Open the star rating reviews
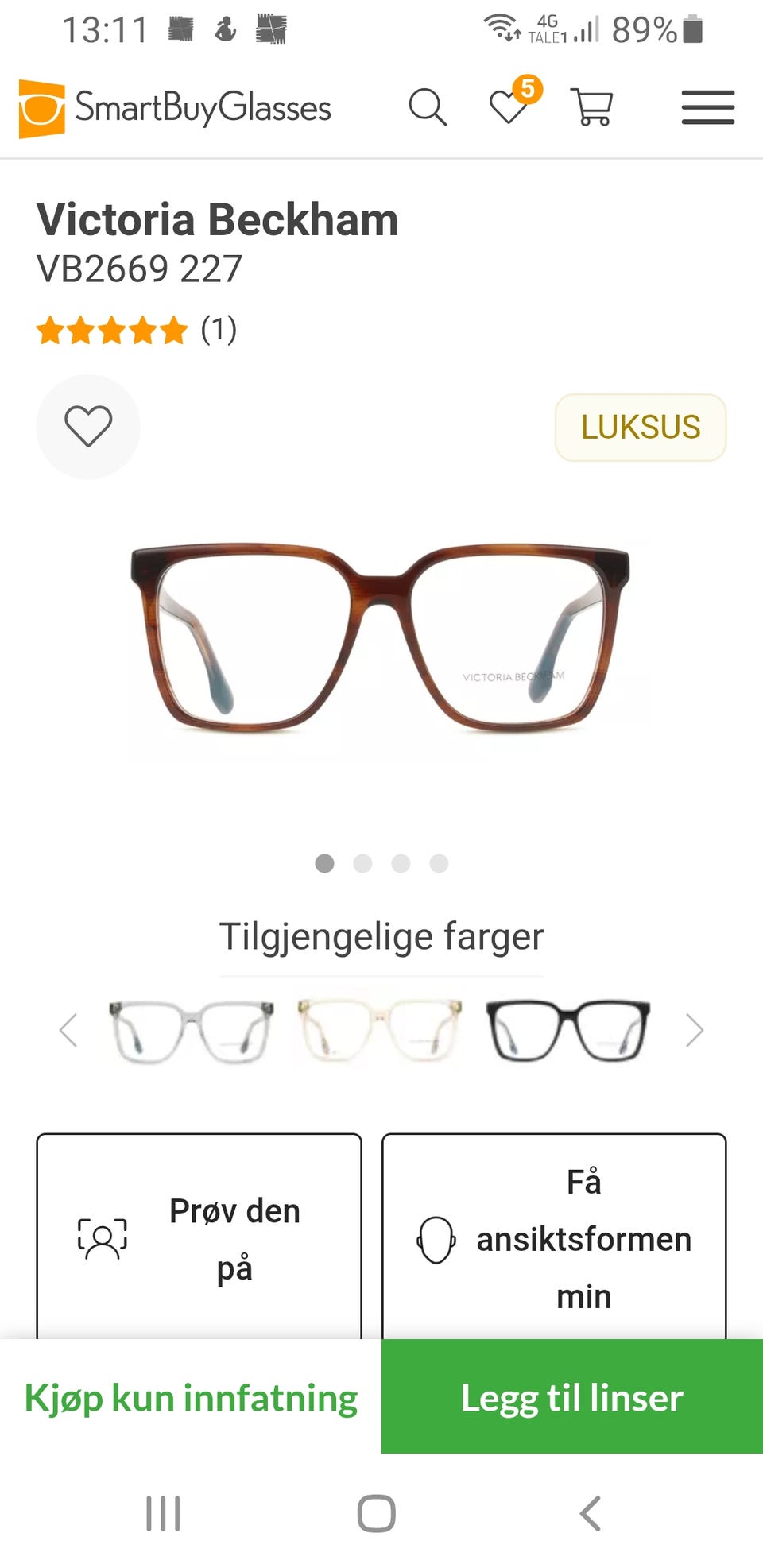 click(x=136, y=329)
